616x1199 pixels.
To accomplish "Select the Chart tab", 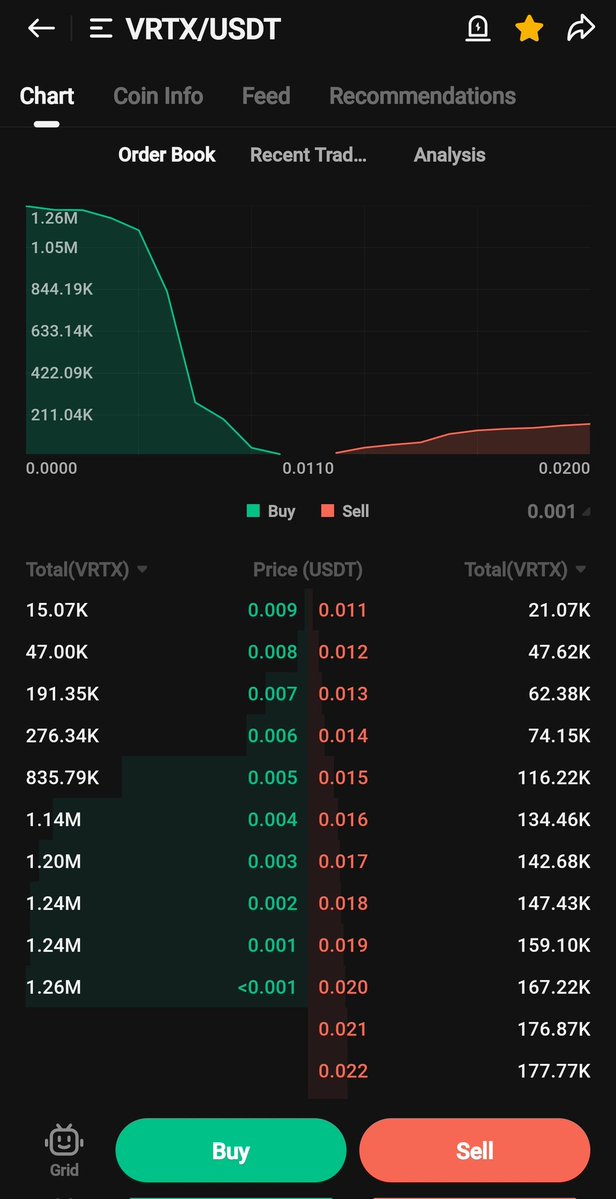I will [x=47, y=96].
